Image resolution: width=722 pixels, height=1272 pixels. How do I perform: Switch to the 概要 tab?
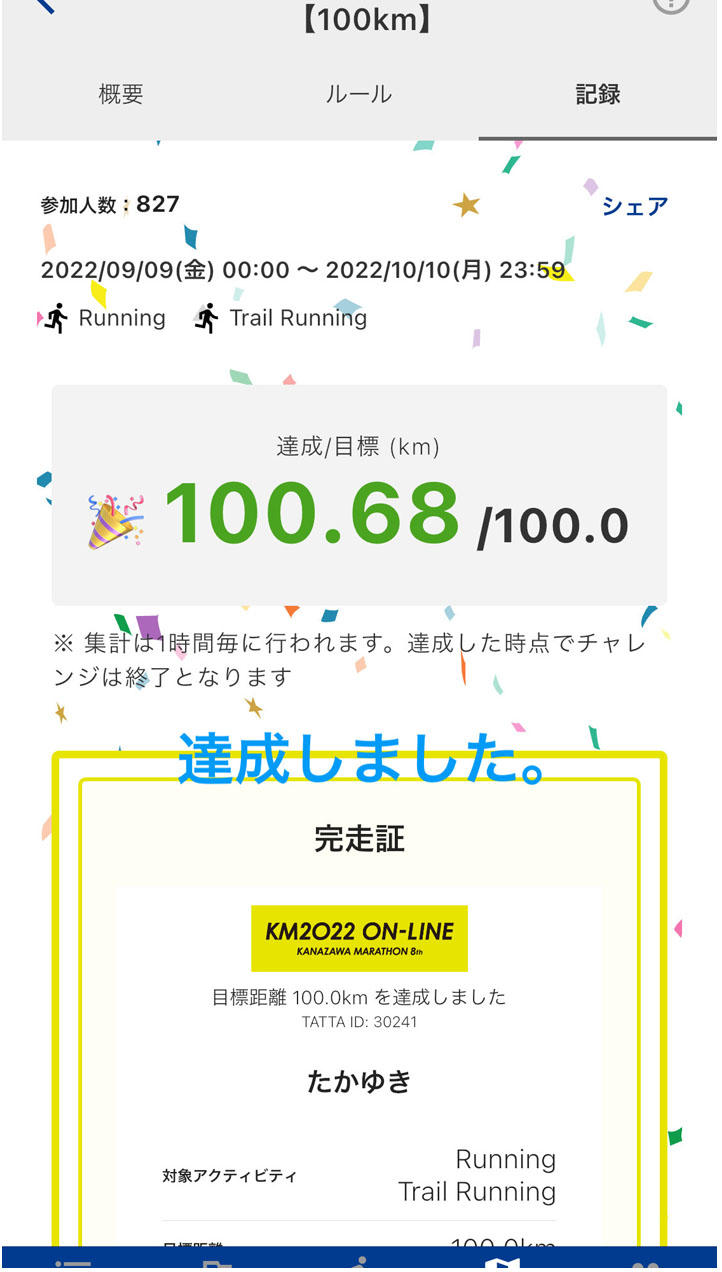[121, 95]
